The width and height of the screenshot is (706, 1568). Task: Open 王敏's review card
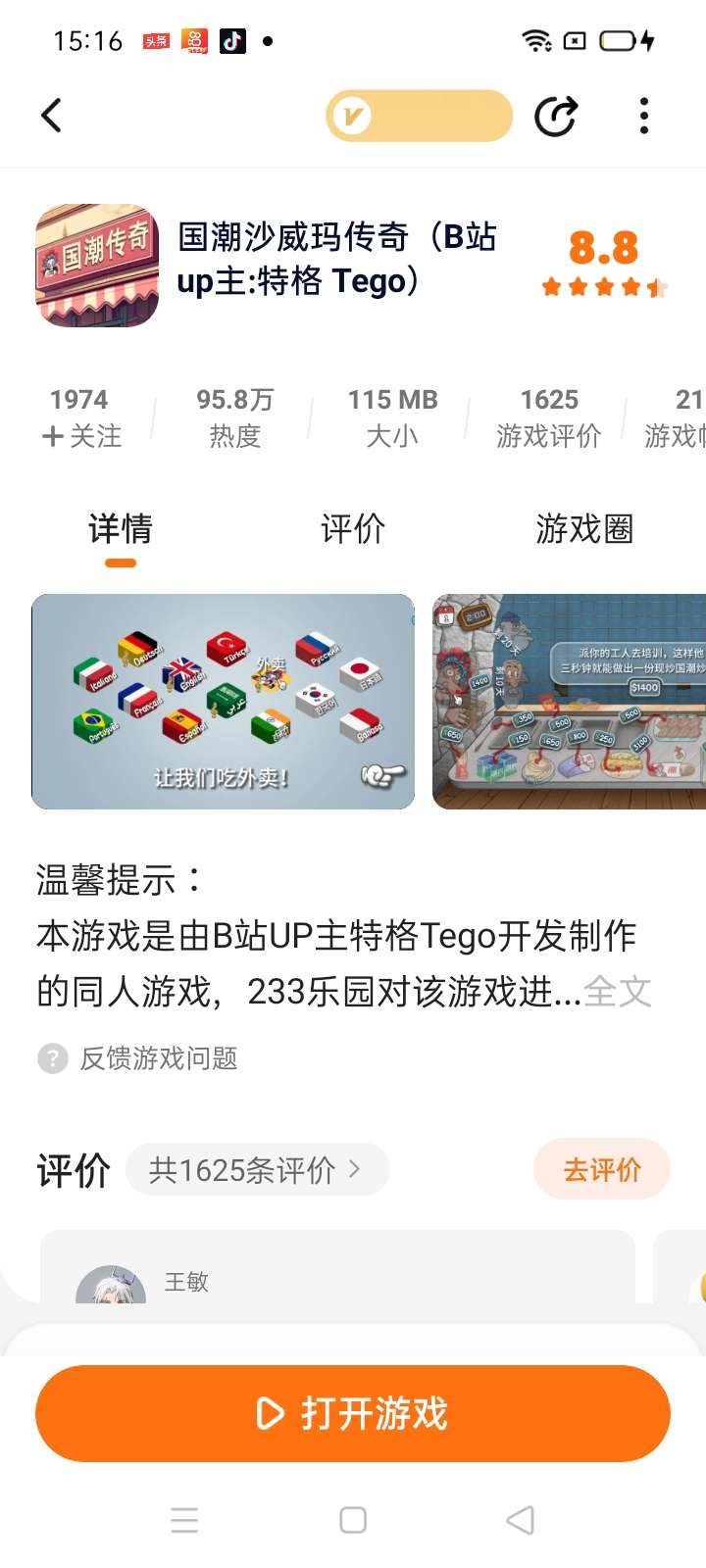click(338, 1267)
